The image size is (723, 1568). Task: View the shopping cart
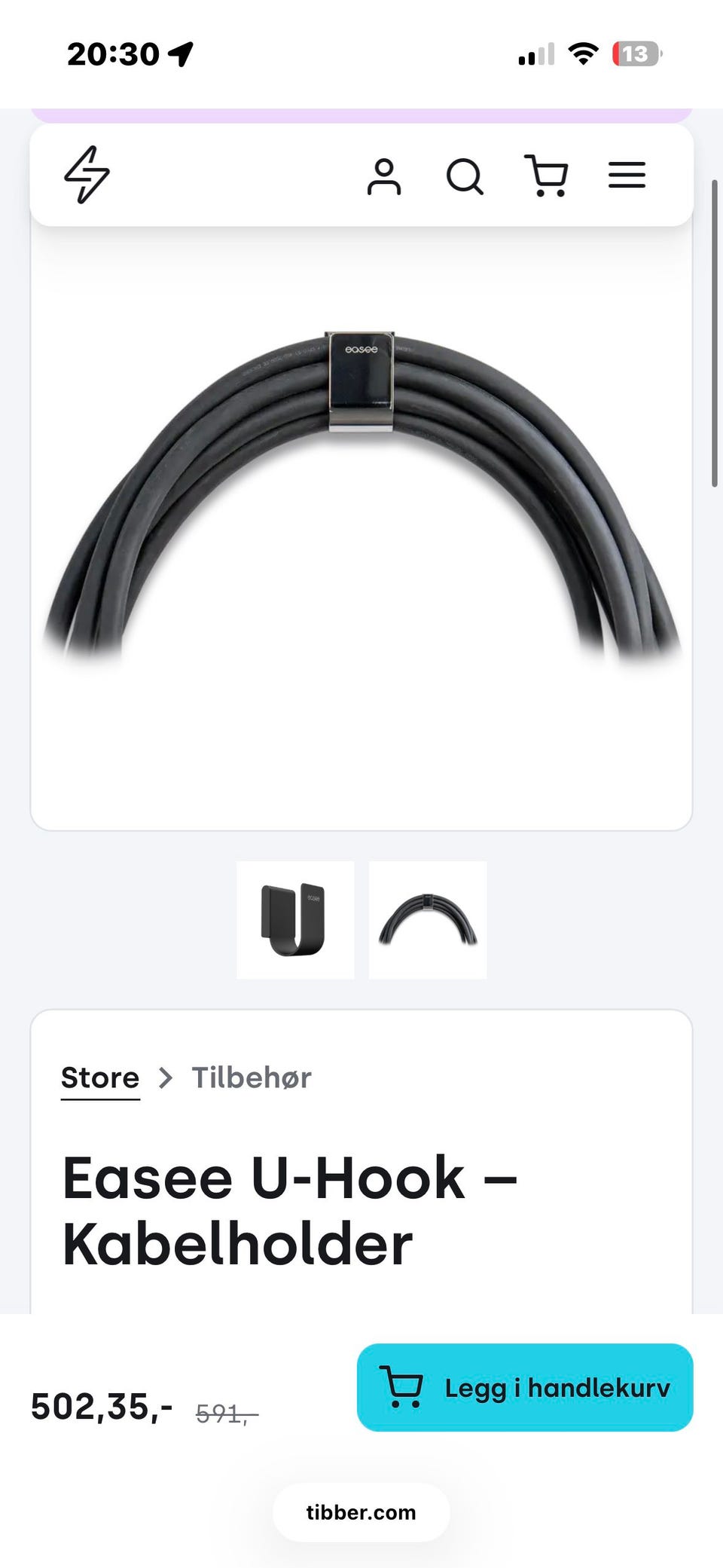[546, 176]
